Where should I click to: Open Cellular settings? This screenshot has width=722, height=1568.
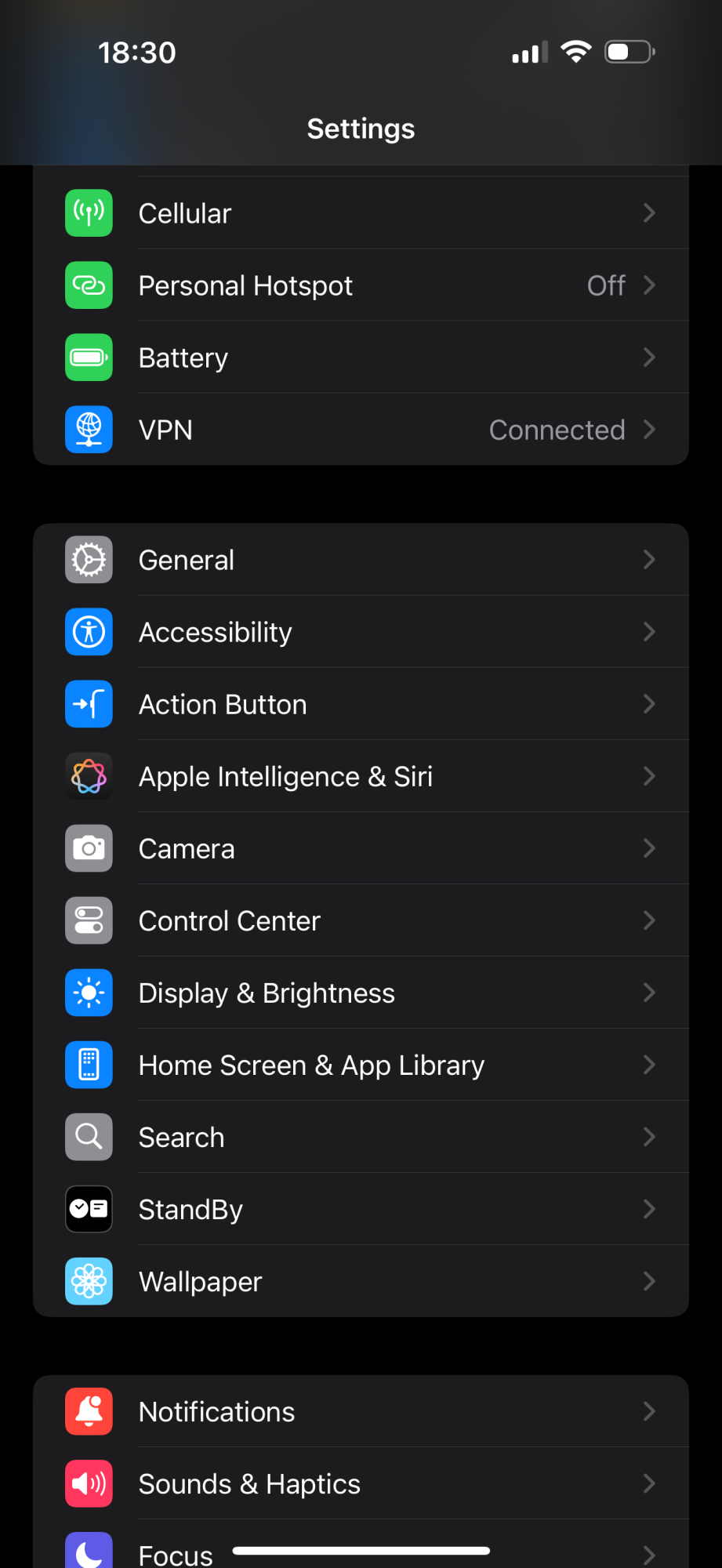click(361, 213)
